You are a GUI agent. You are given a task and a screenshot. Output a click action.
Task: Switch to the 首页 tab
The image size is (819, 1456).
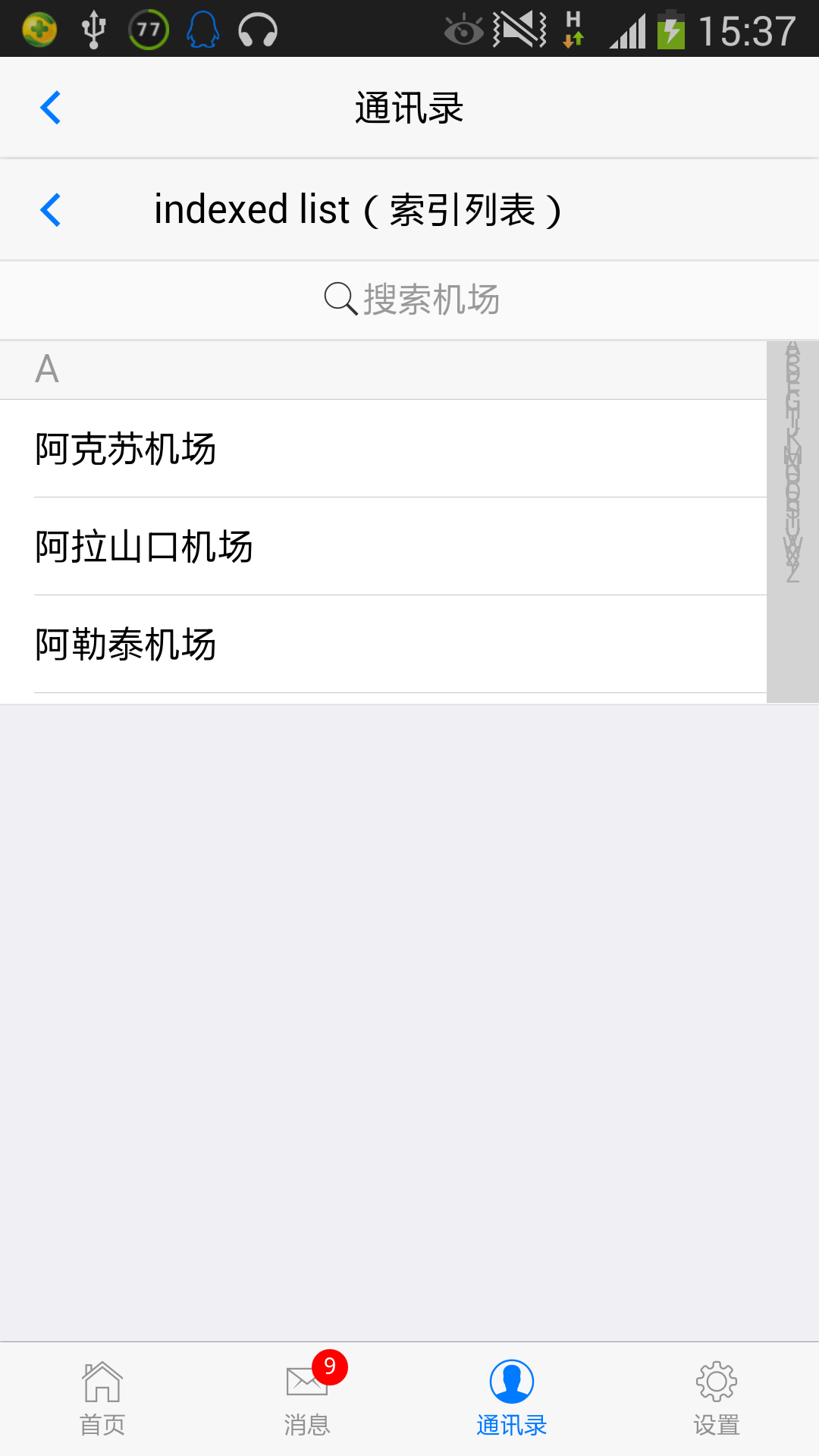click(x=102, y=1399)
